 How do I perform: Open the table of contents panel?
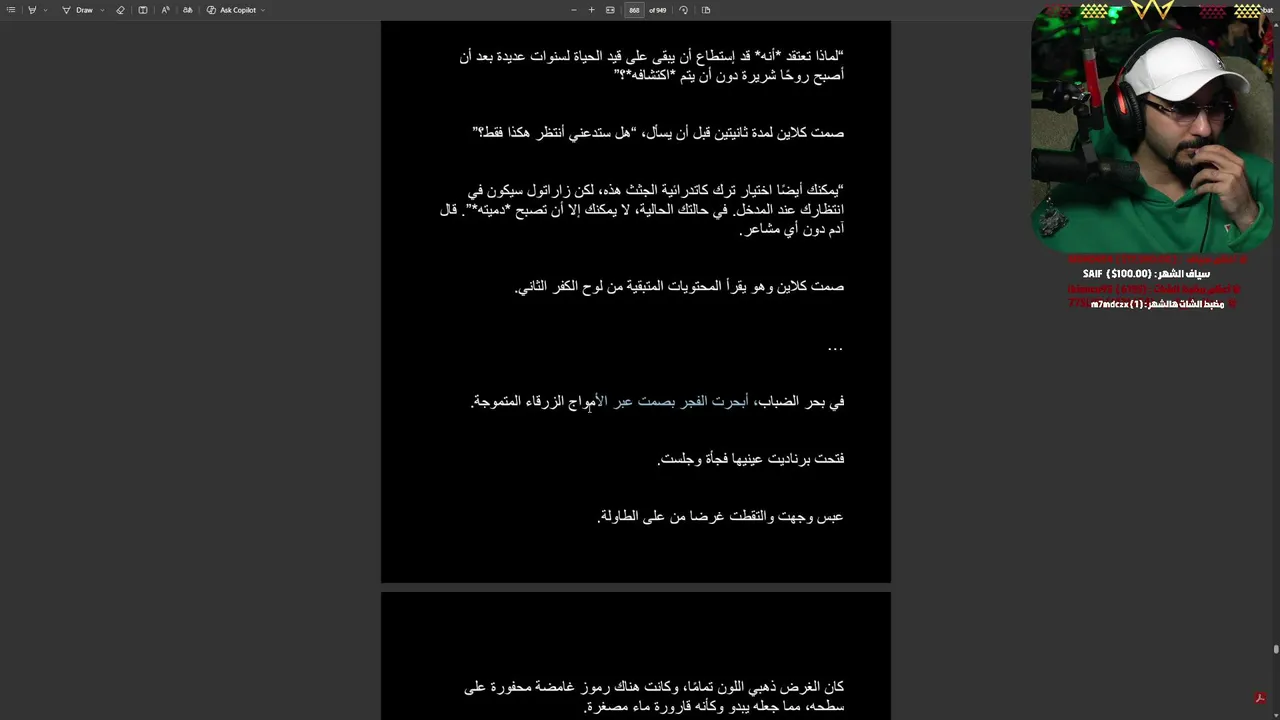pos(11,10)
